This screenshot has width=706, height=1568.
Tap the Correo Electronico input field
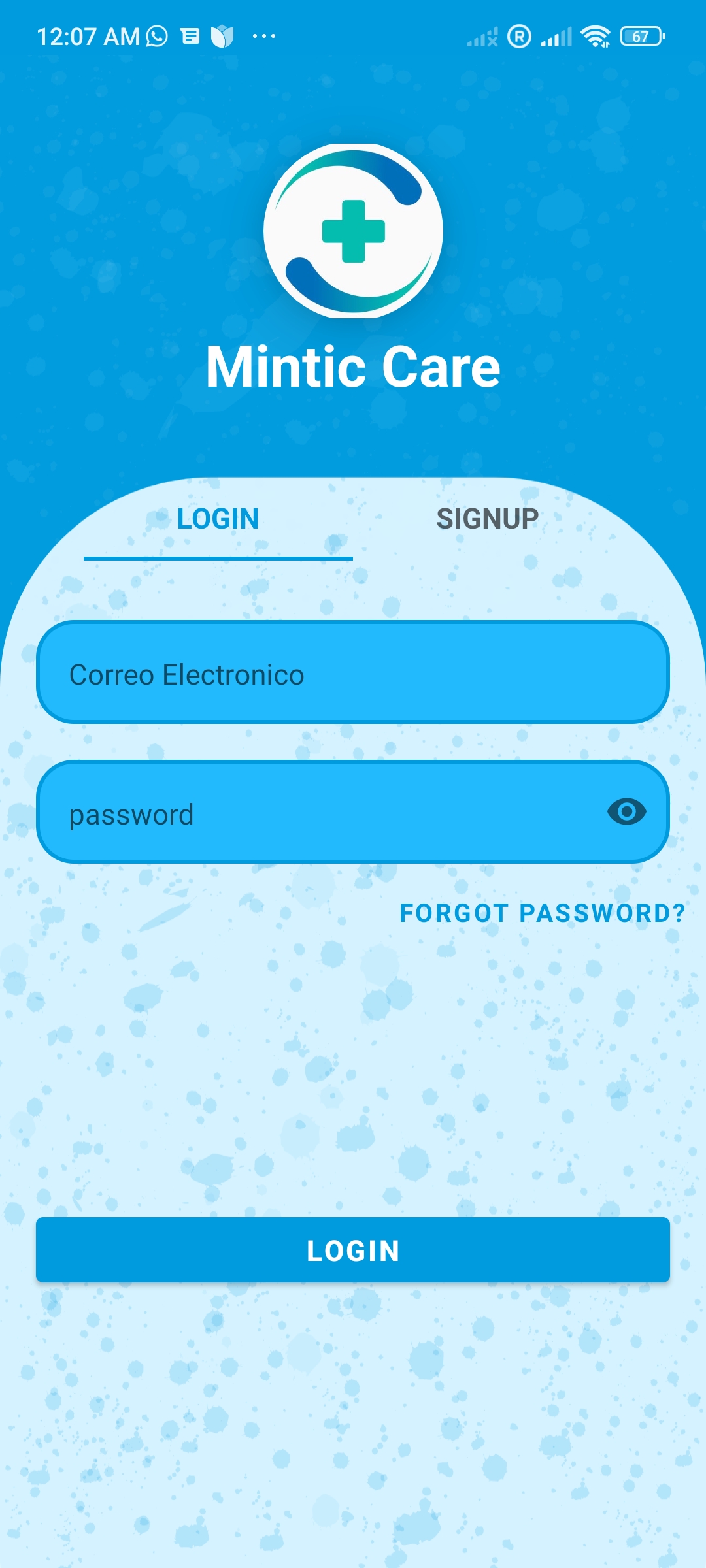(x=353, y=674)
